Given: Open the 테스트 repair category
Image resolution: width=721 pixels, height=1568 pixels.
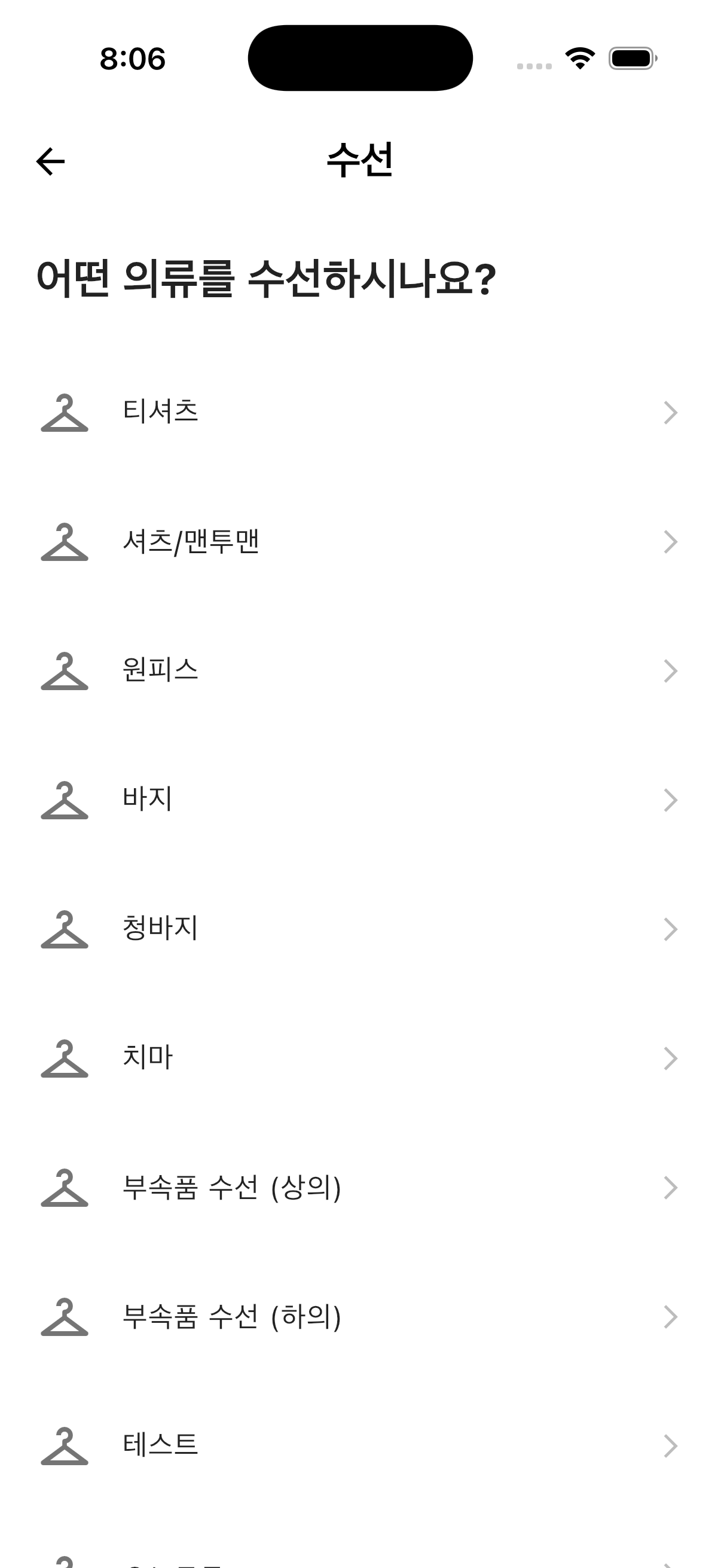Looking at the screenshot, I should tap(160, 1444).
